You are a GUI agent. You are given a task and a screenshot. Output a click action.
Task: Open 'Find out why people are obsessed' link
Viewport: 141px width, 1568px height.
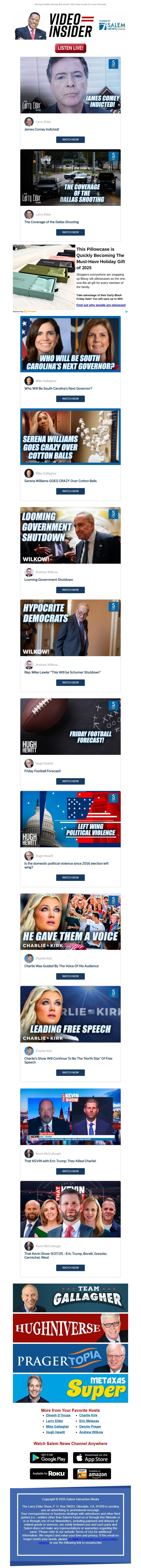(x=101, y=305)
